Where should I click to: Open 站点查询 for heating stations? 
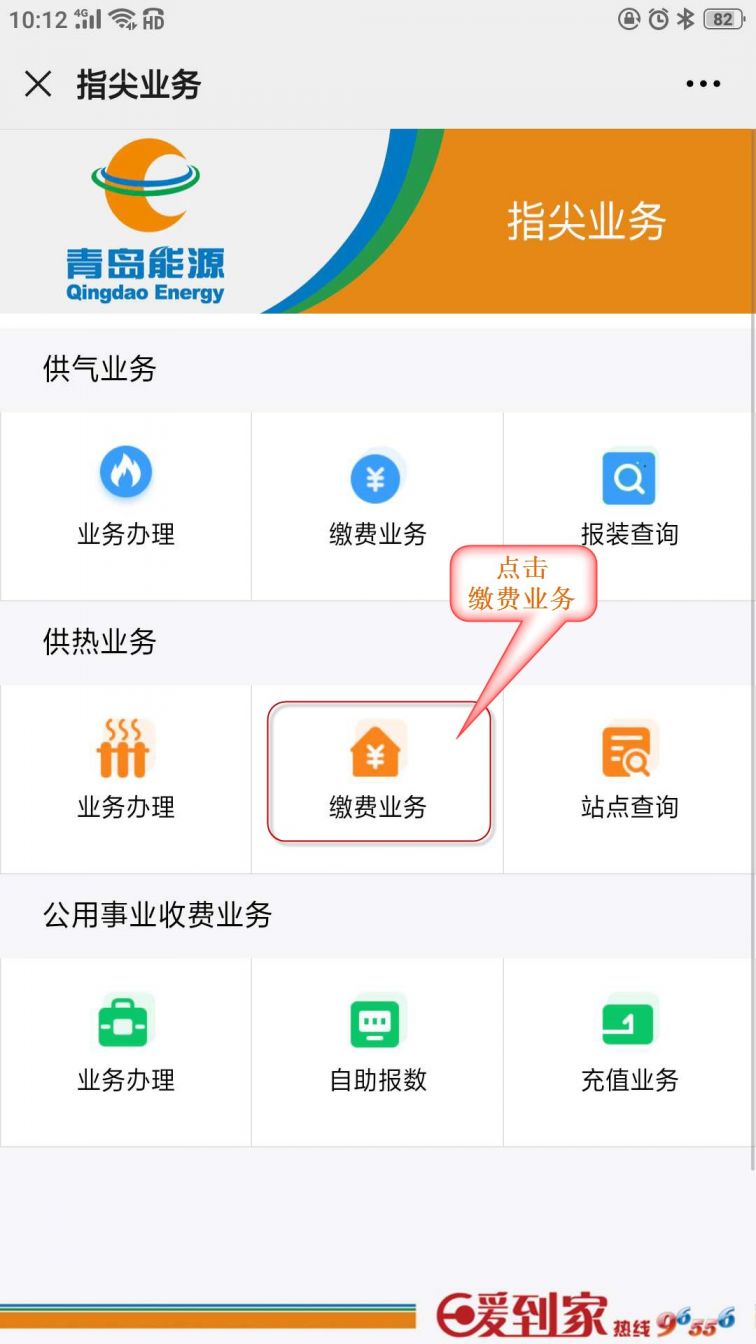coord(629,771)
